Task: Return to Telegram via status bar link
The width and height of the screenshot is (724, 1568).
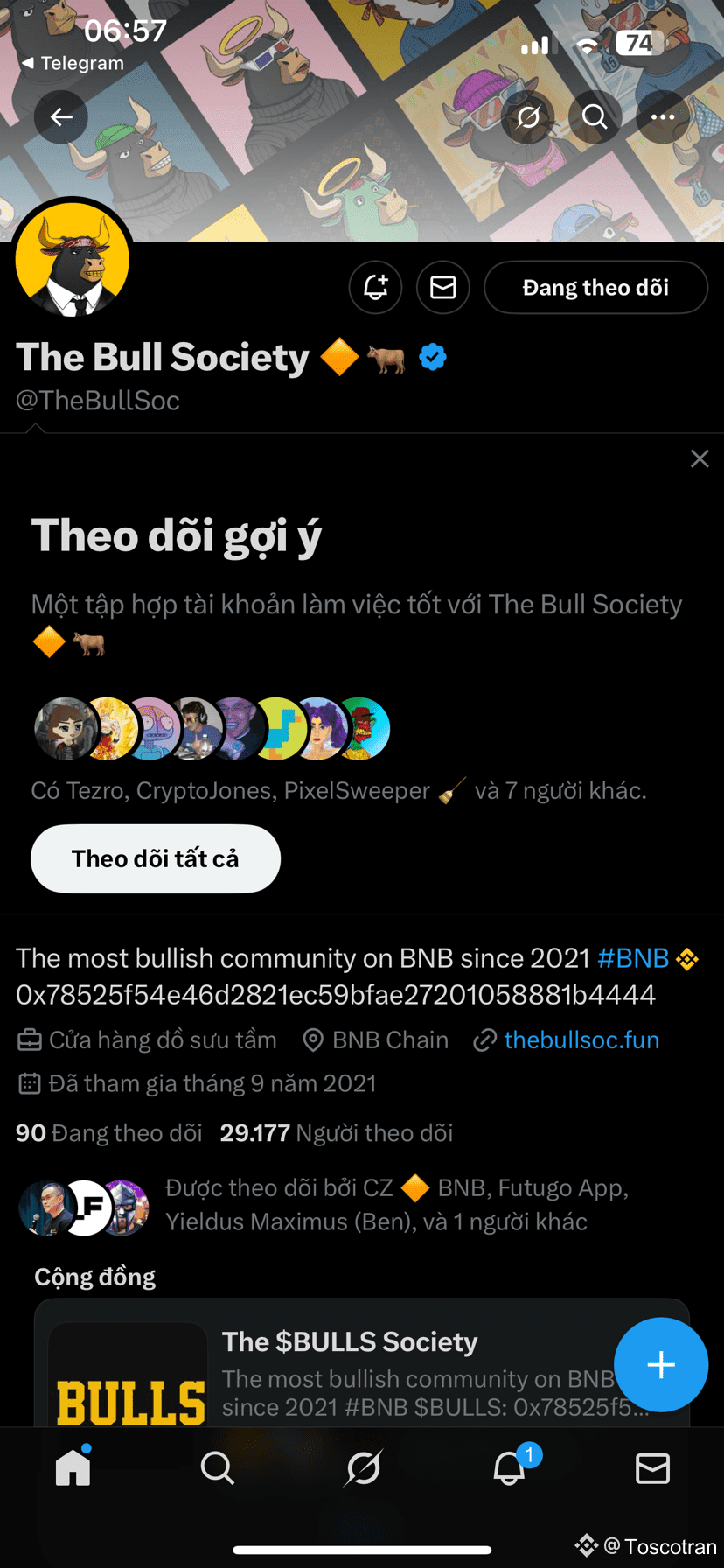Action: coord(73,63)
